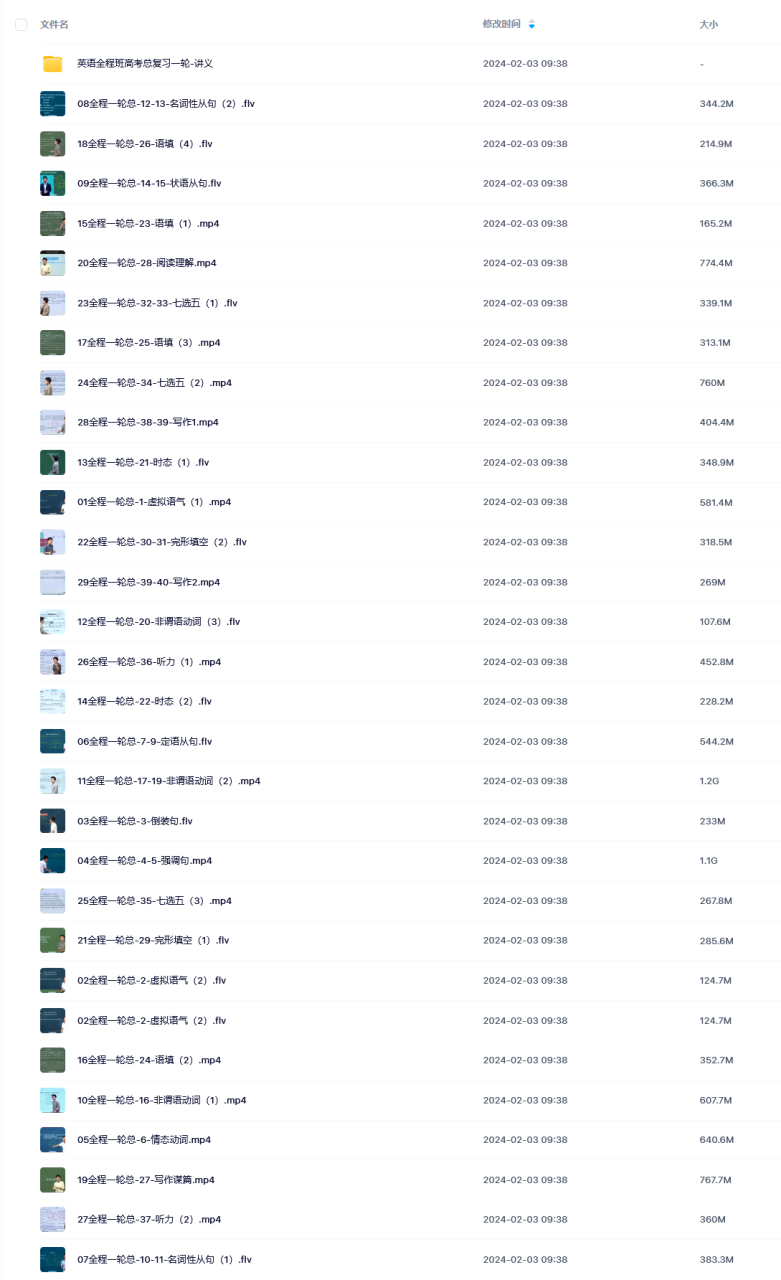Open folder 英语全程班高考总复习一轮-讲义
This screenshot has height=1280, width=781.
145,64
